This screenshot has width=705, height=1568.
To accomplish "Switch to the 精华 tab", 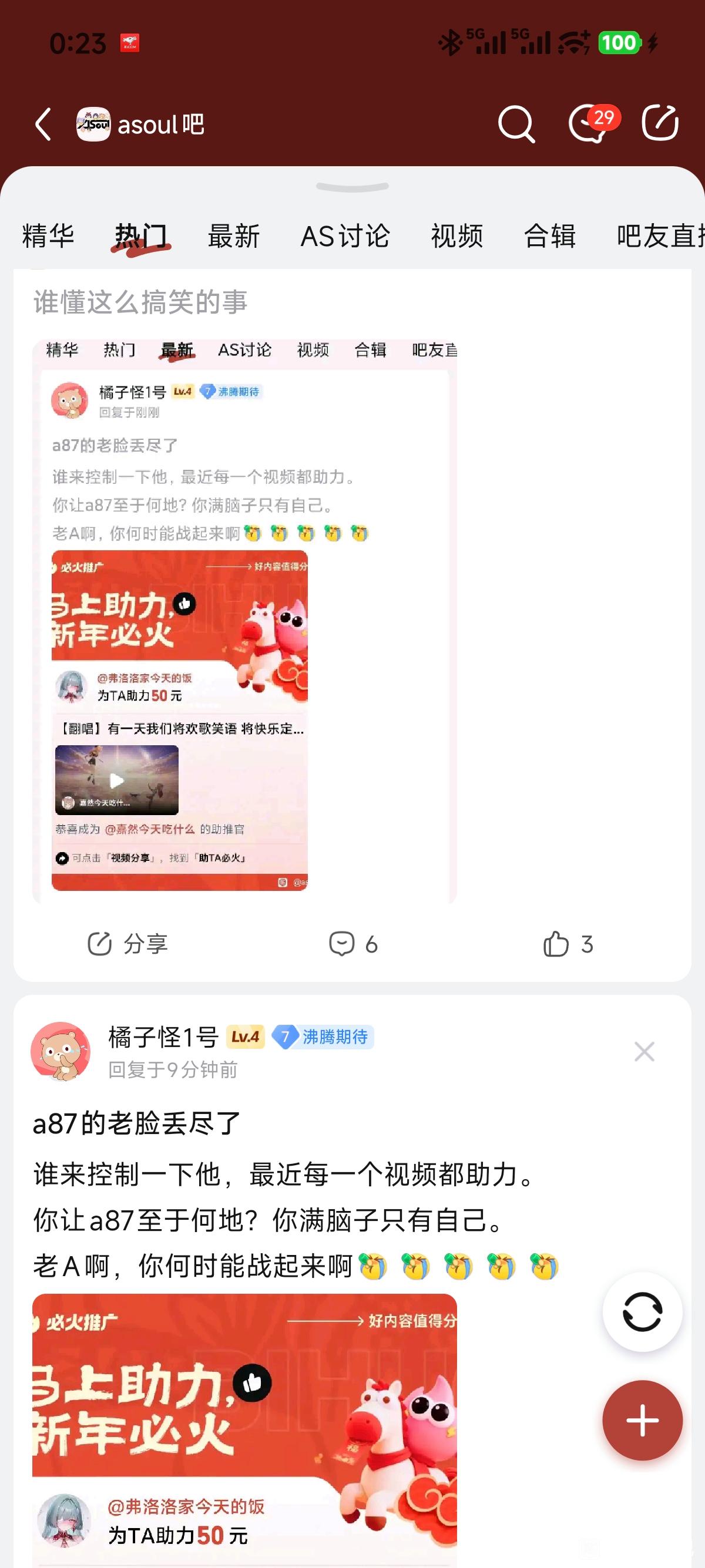I will coord(48,236).
